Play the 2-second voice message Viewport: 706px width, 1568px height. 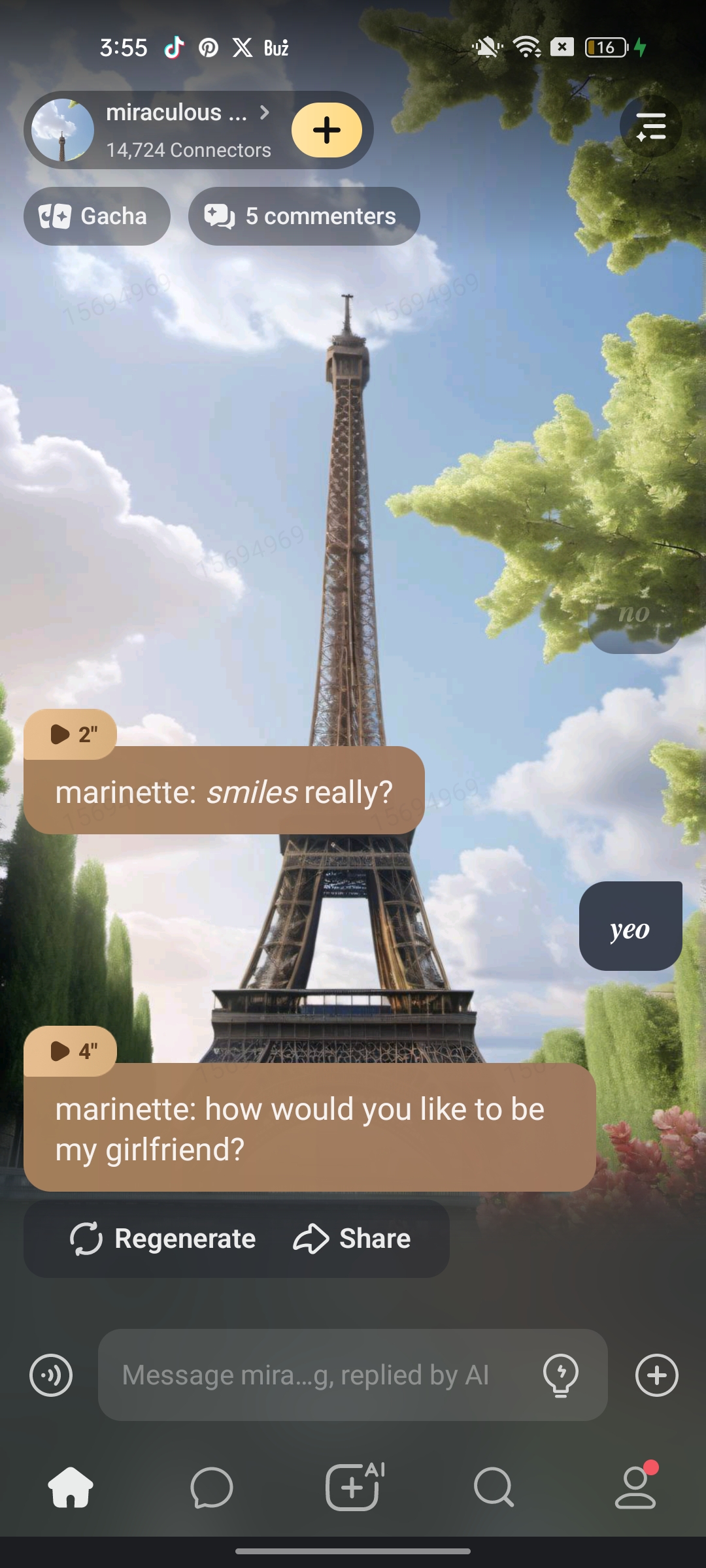coord(71,734)
